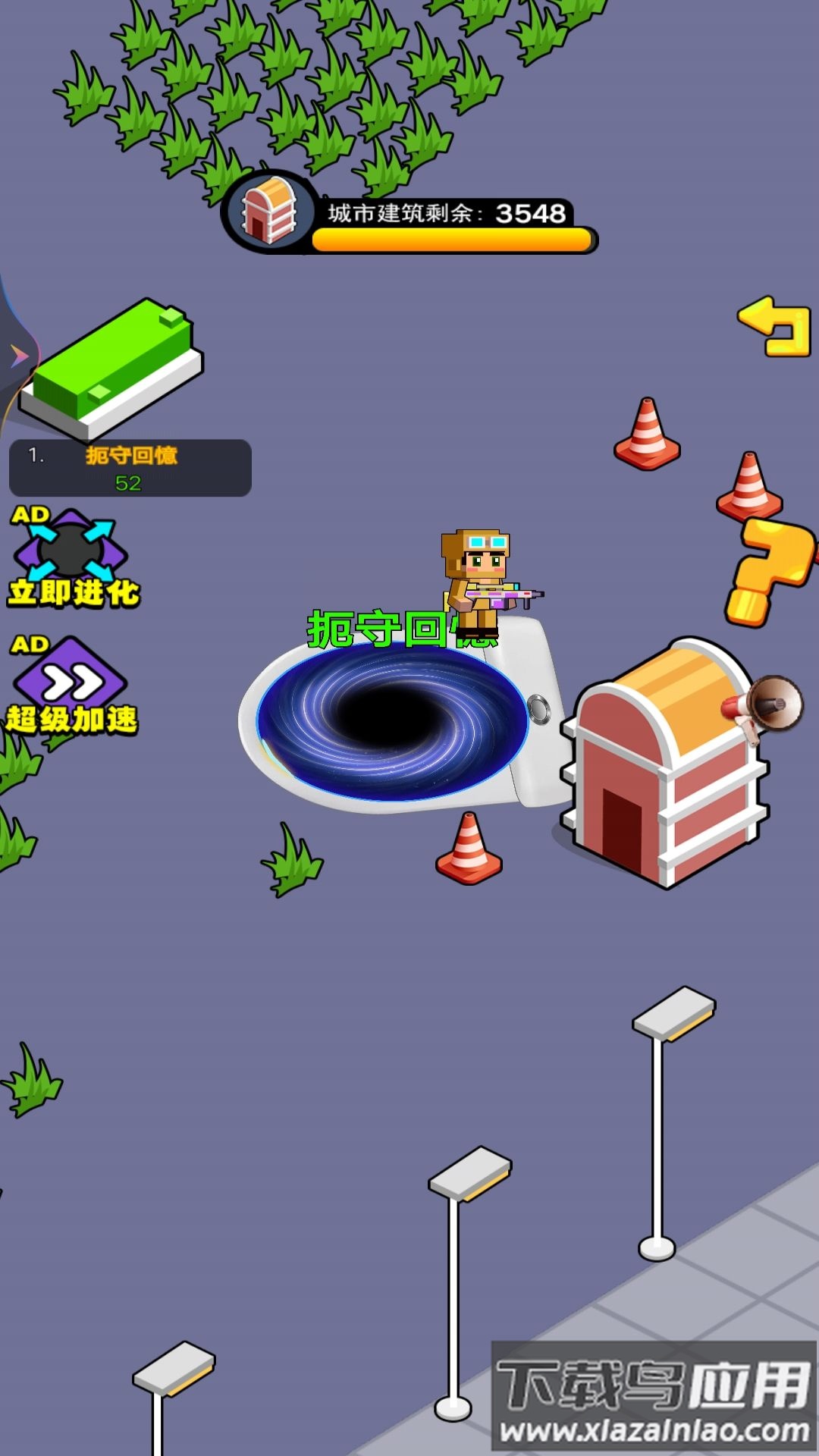Tap the yellow back arrow icon
This screenshot has width=819, height=1456.
[x=775, y=326]
